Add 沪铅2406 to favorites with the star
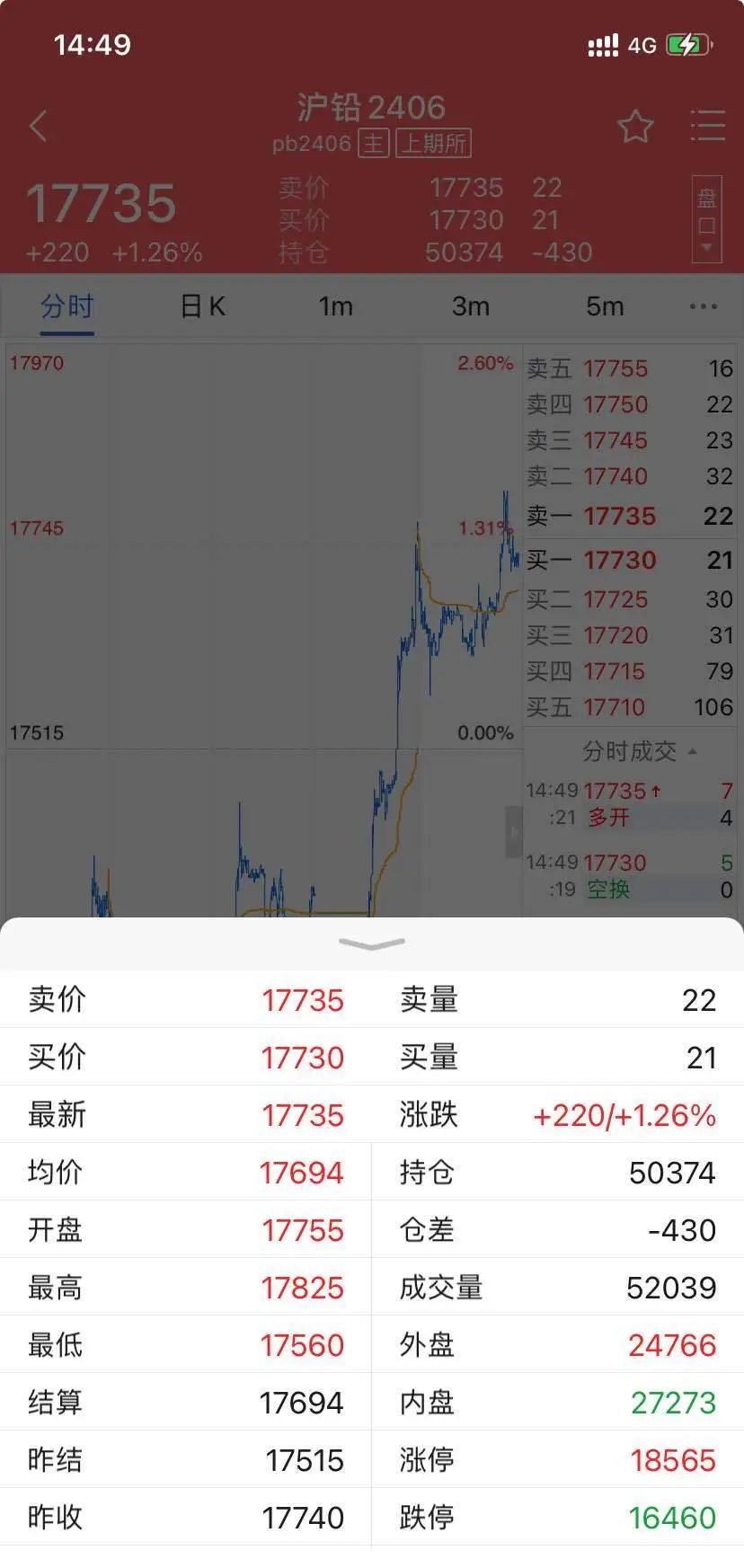The image size is (744, 1568). pyautogui.click(x=635, y=127)
